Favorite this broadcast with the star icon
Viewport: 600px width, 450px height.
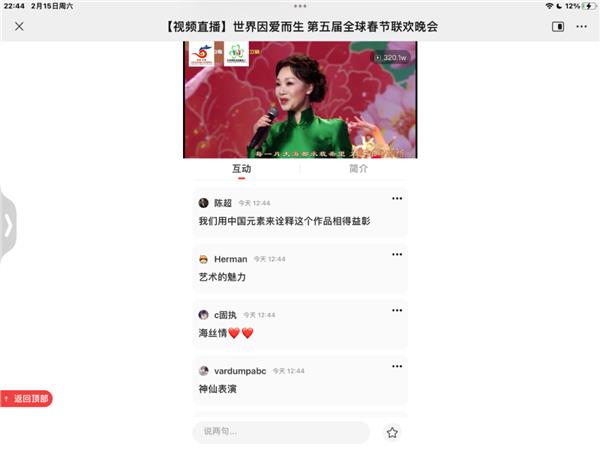coord(392,432)
